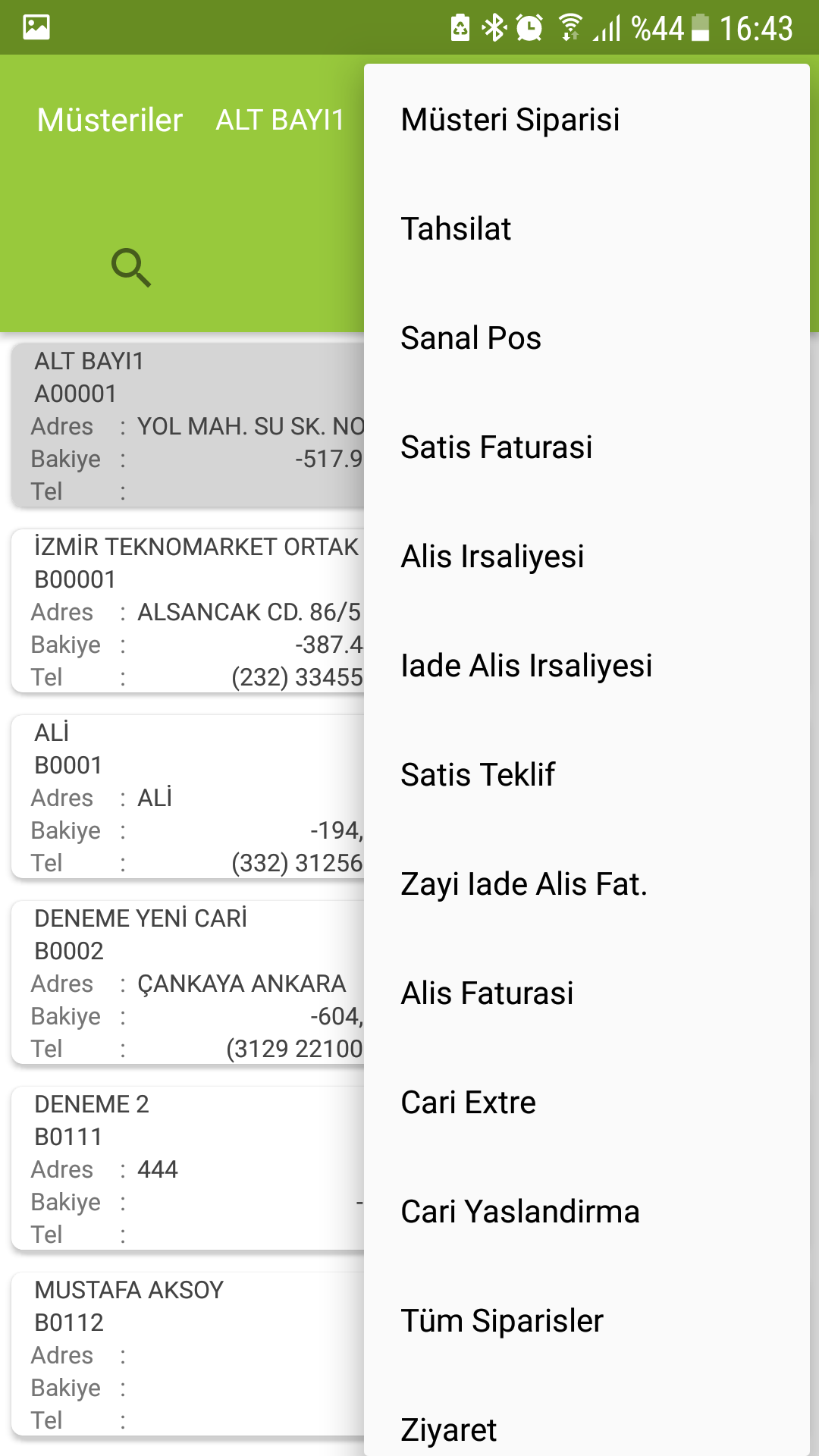Select Alis Irsaliyesi
The height and width of the screenshot is (1456, 819).
coord(492,557)
